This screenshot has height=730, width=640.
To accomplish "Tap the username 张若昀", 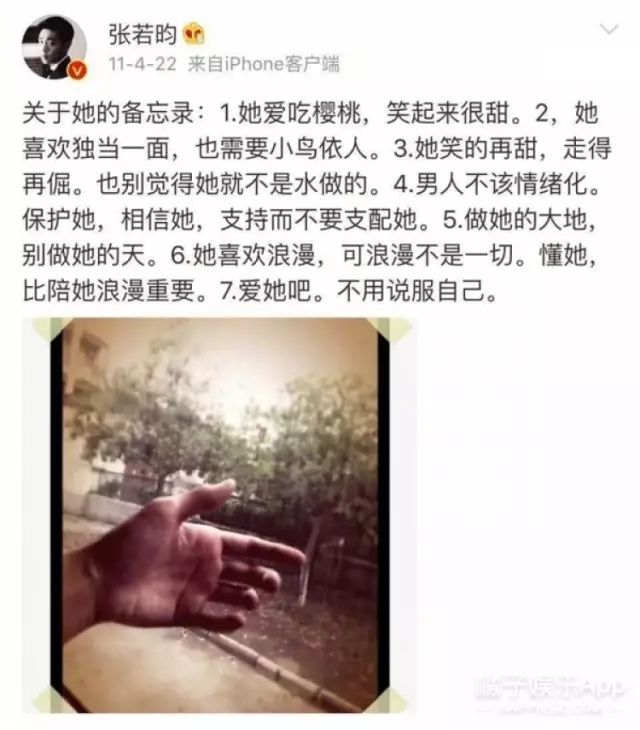I will pos(142,34).
